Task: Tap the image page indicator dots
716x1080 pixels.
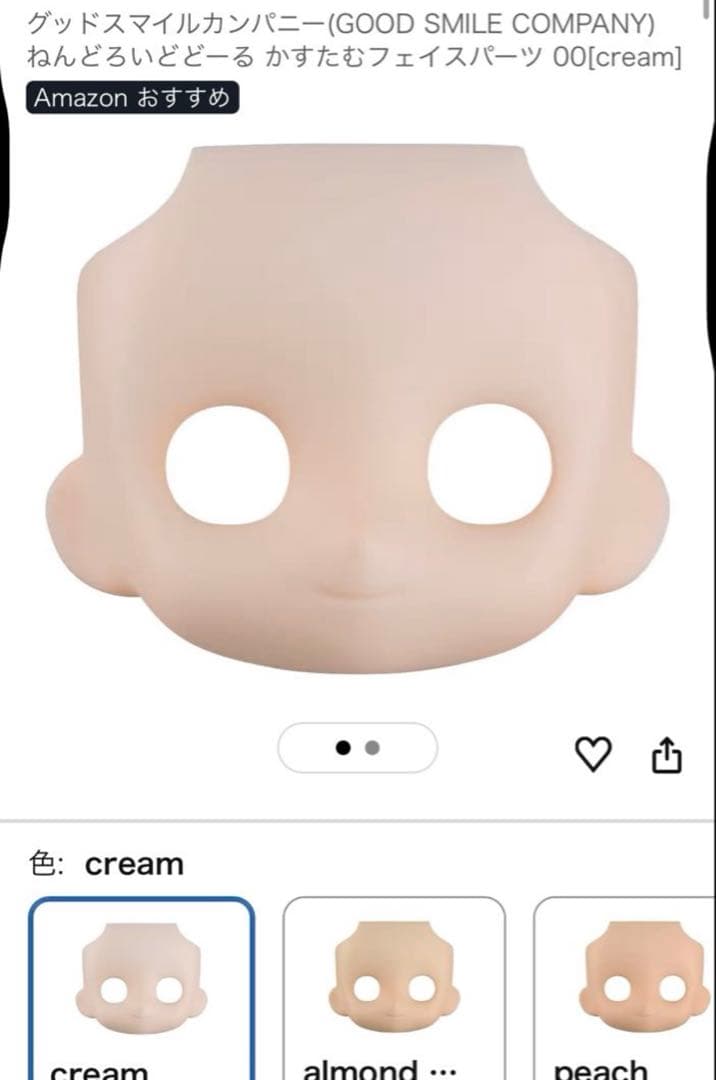Action: [357, 748]
